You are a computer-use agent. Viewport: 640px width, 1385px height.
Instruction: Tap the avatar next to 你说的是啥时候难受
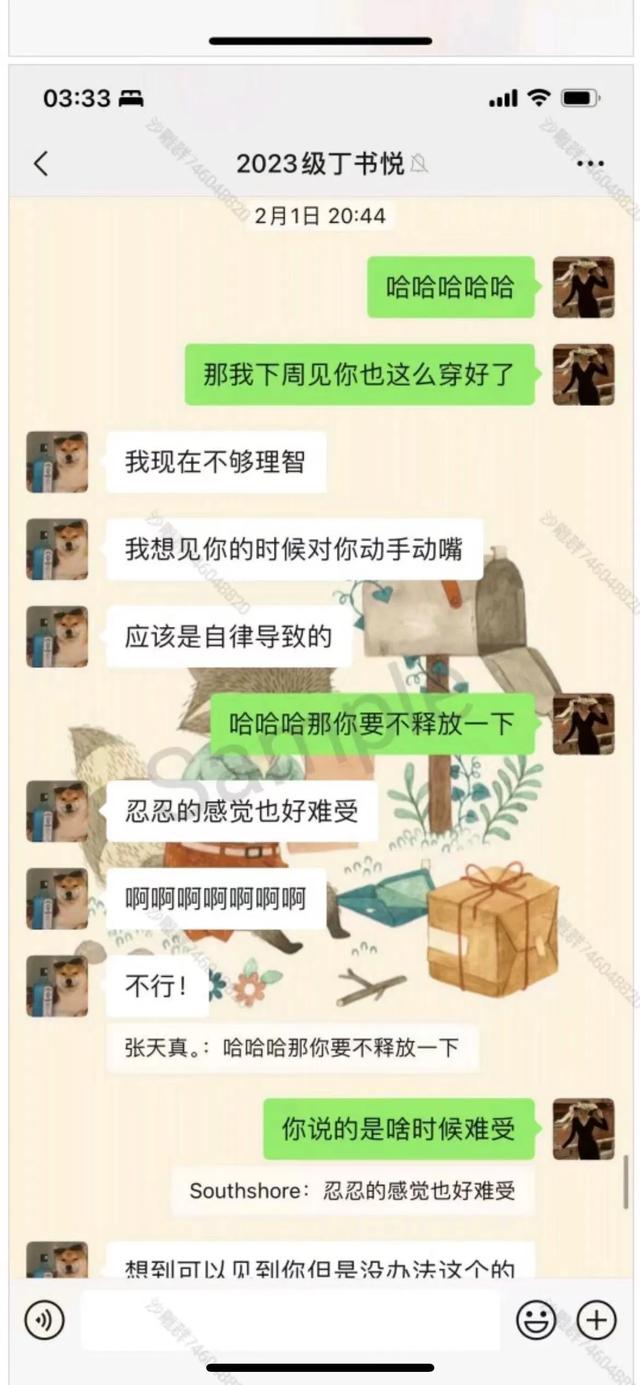(584, 1129)
